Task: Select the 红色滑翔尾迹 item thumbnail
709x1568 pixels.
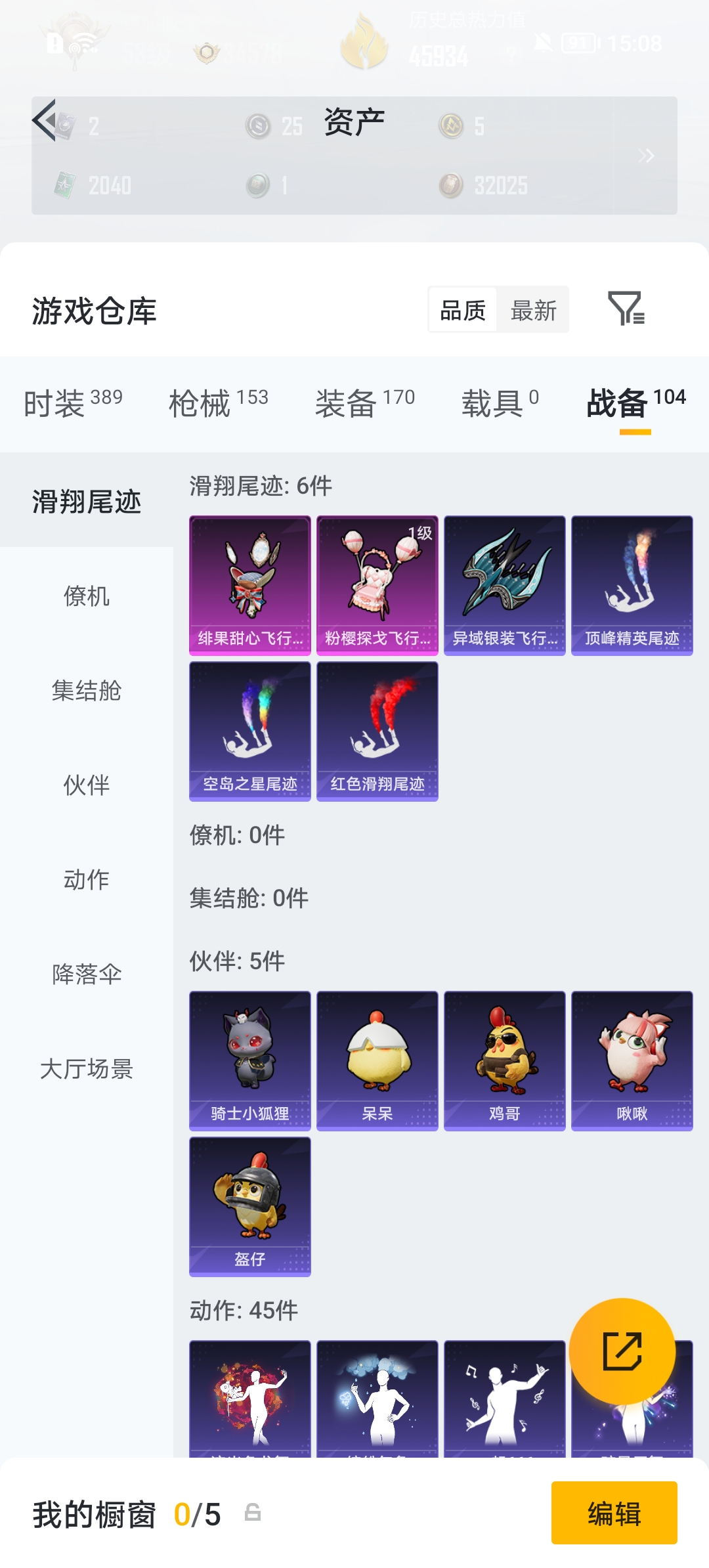Action: coord(377,731)
